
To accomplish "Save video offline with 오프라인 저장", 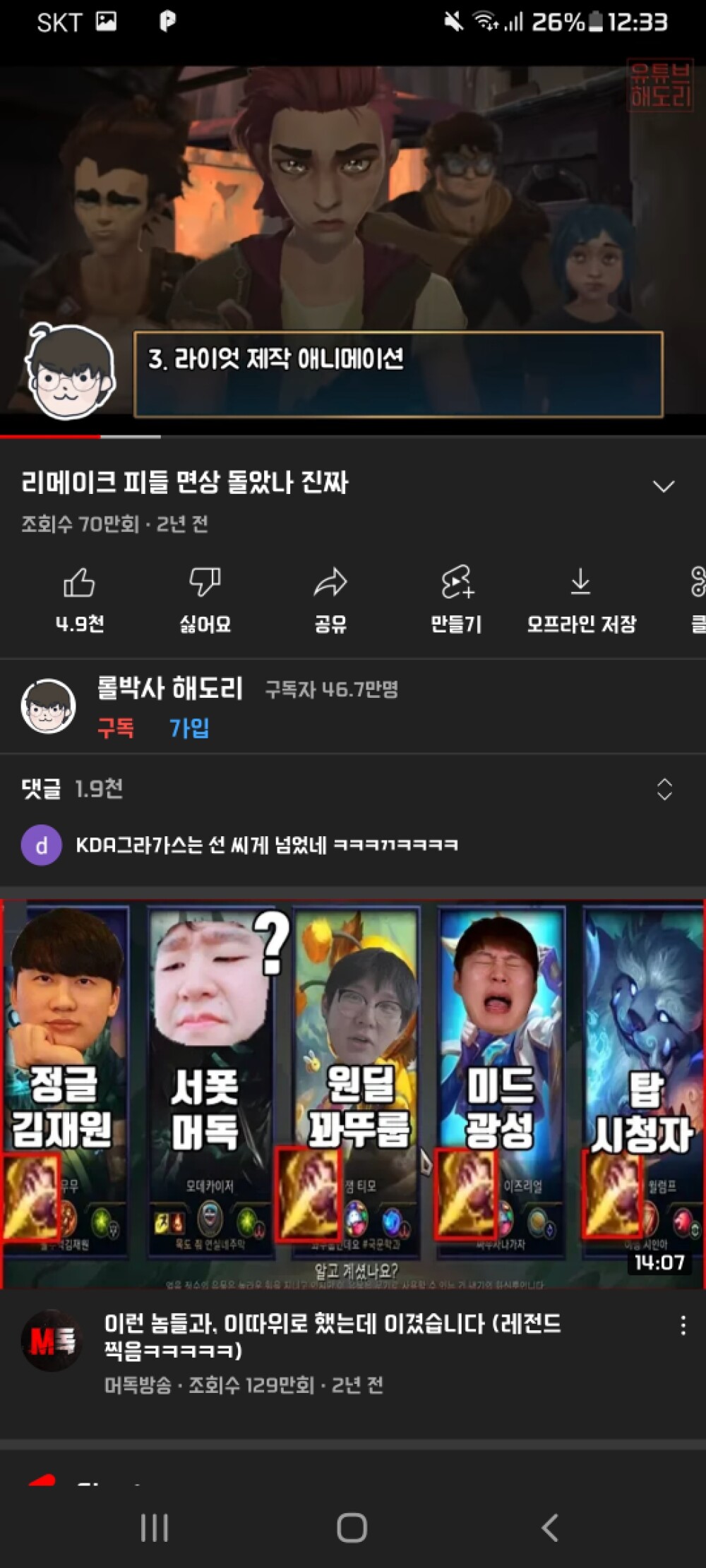I will tap(581, 597).
